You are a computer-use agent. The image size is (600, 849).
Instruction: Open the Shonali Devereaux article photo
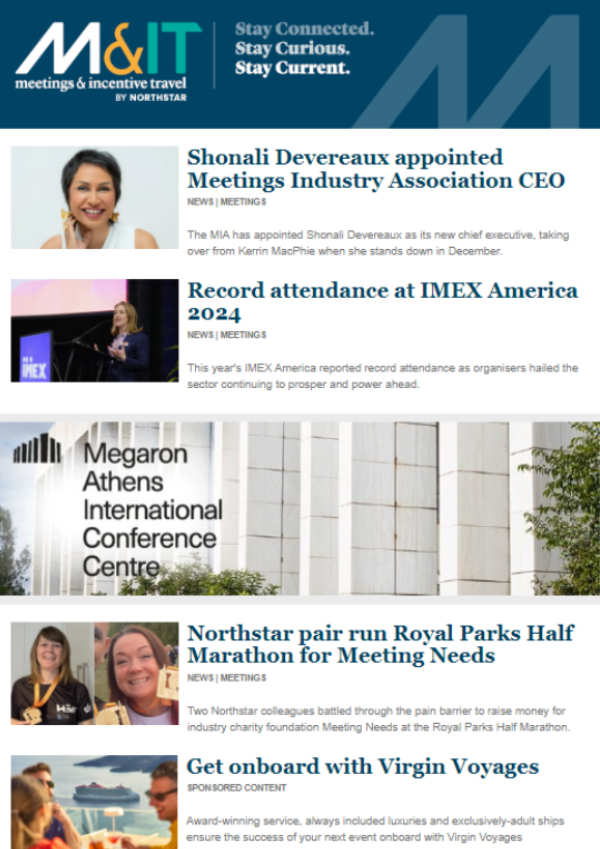point(94,198)
